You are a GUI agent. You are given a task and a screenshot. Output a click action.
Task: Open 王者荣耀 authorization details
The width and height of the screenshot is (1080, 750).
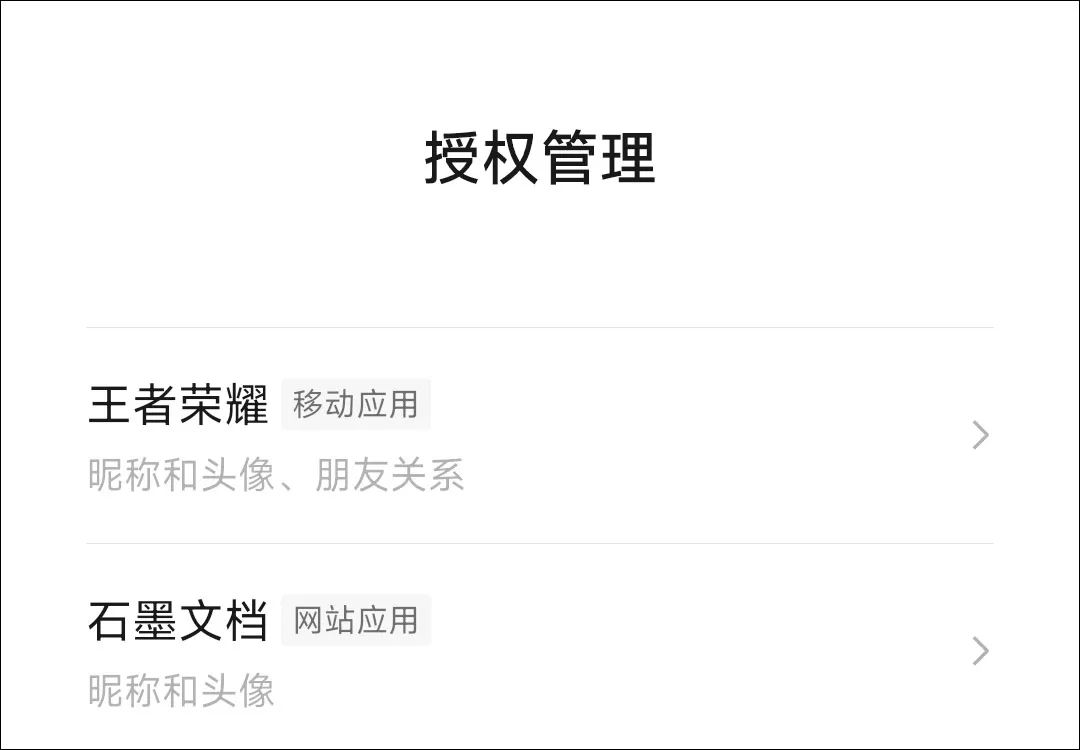(x=540, y=436)
